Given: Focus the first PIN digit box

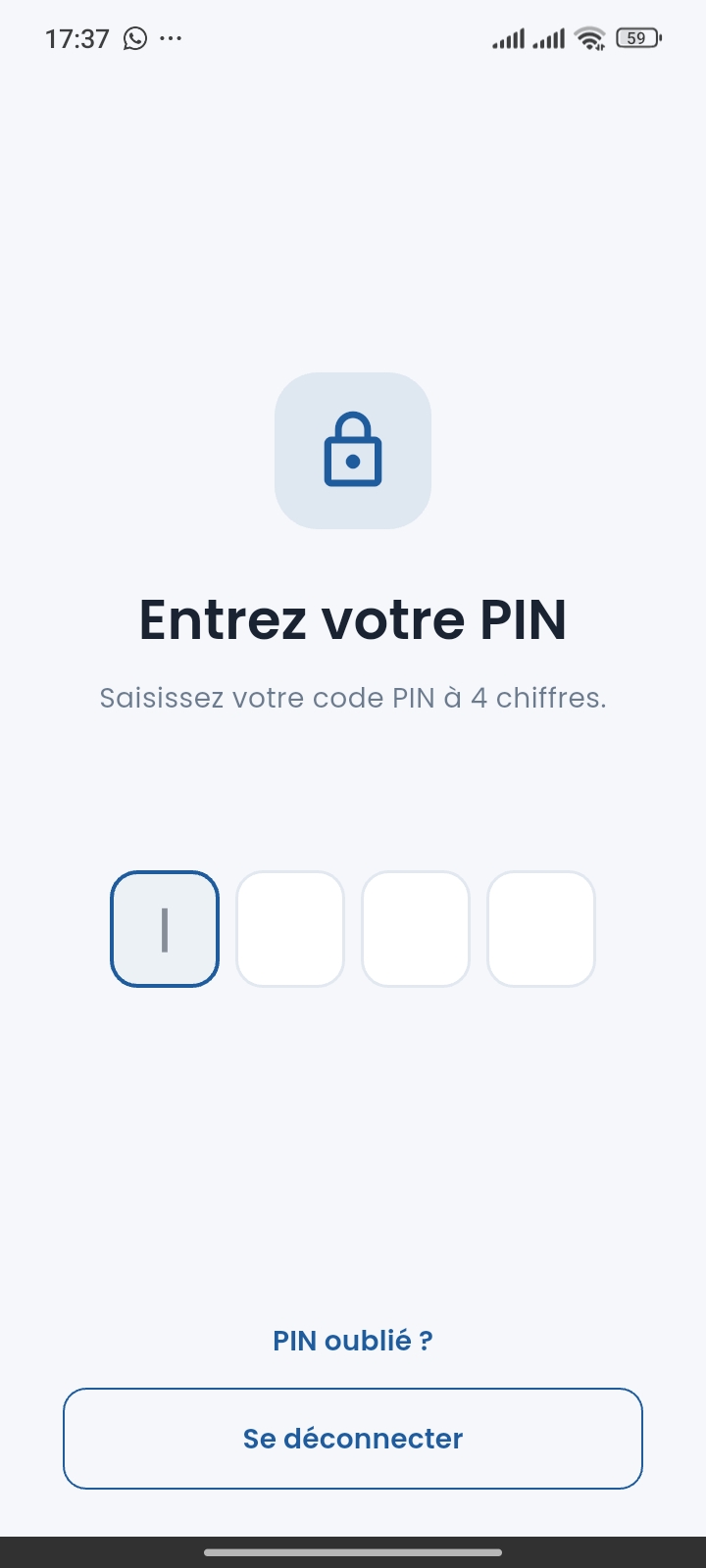Looking at the screenshot, I should [165, 929].
